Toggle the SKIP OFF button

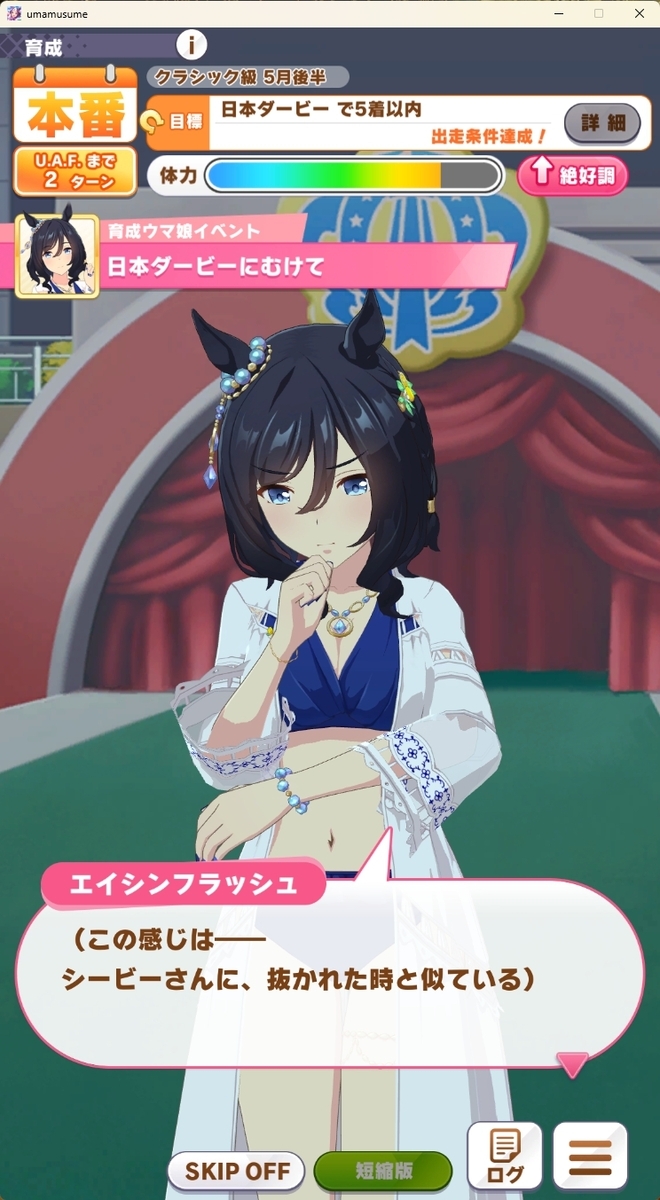pos(236,1170)
